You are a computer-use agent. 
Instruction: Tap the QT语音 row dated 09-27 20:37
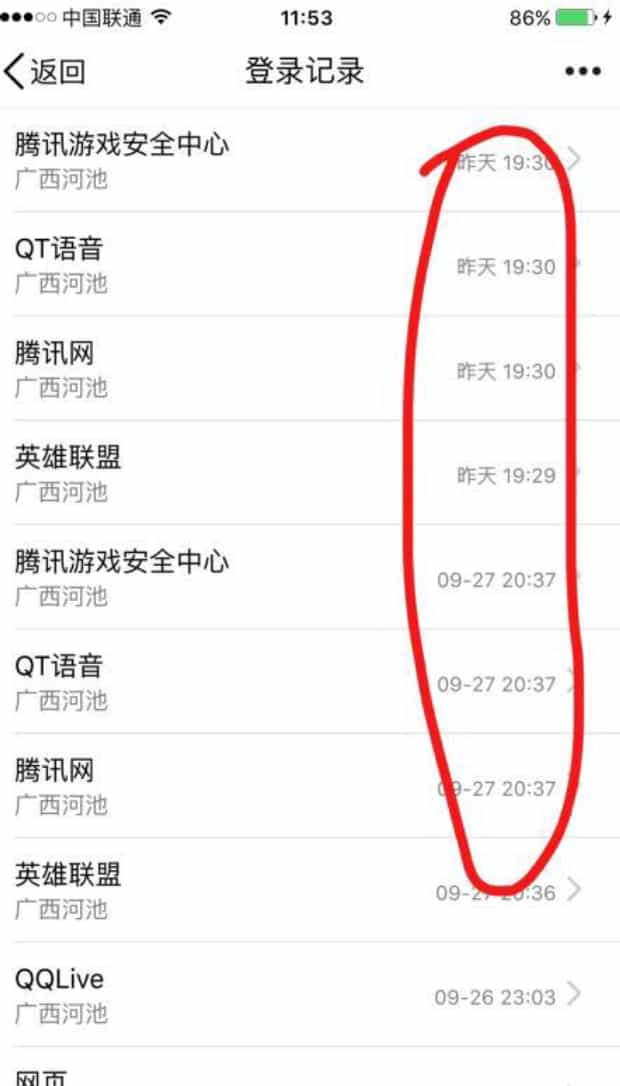coord(300,682)
